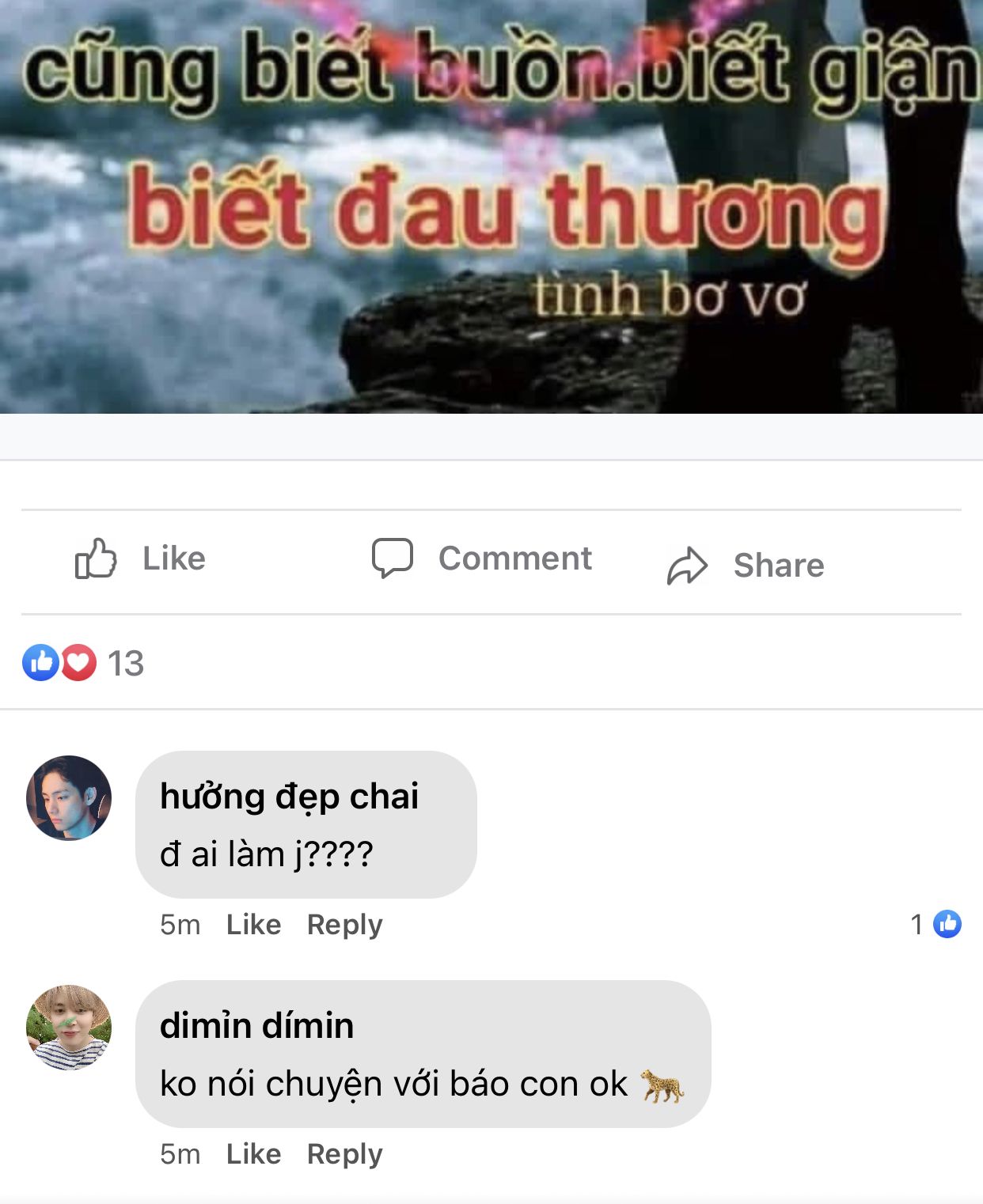Viewport: 983px width, 1204px height.
Task: Share this post
Action: pos(746,565)
